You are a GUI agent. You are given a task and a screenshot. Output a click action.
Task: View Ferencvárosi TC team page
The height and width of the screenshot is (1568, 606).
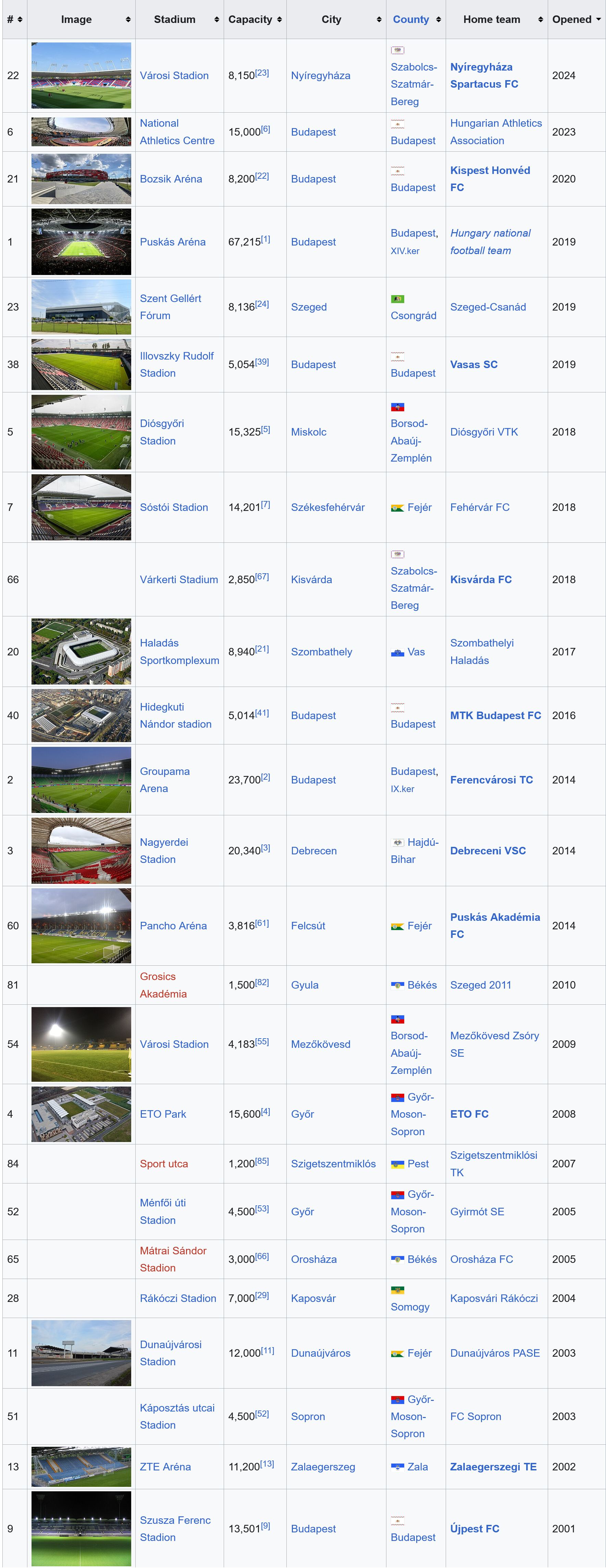491,780
